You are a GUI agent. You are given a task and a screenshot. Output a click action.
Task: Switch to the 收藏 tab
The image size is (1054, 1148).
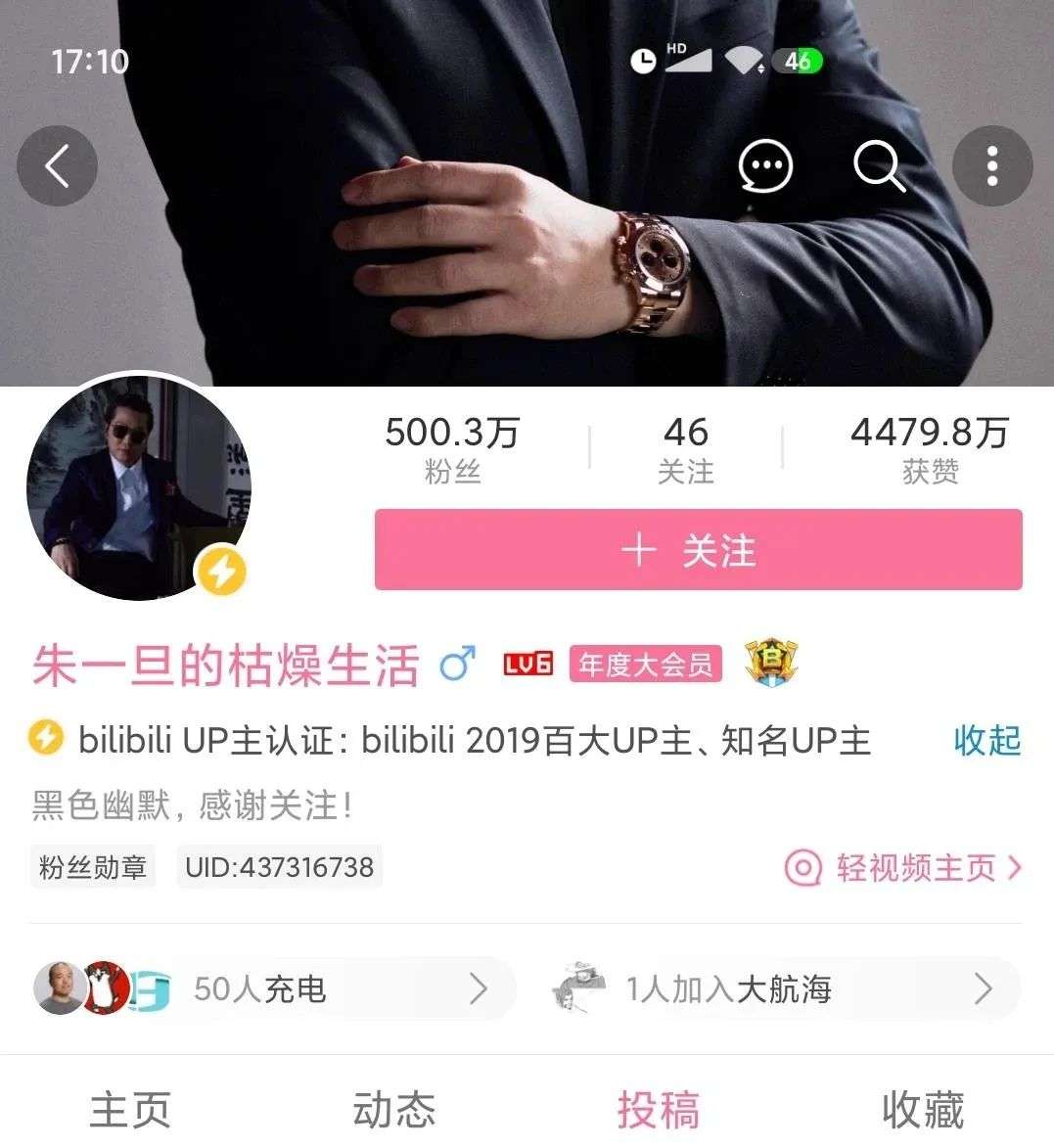(923, 1110)
